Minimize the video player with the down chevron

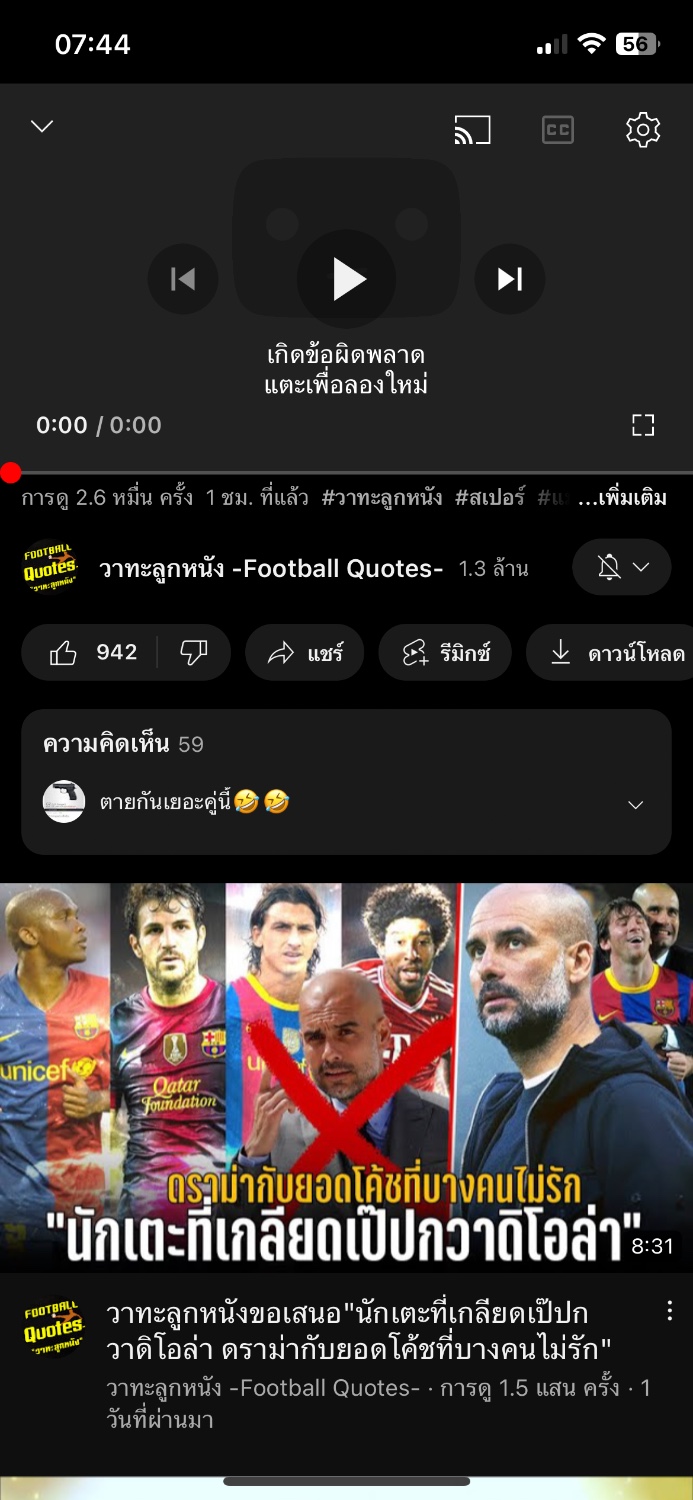pyautogui.click(x=42, y=126)
